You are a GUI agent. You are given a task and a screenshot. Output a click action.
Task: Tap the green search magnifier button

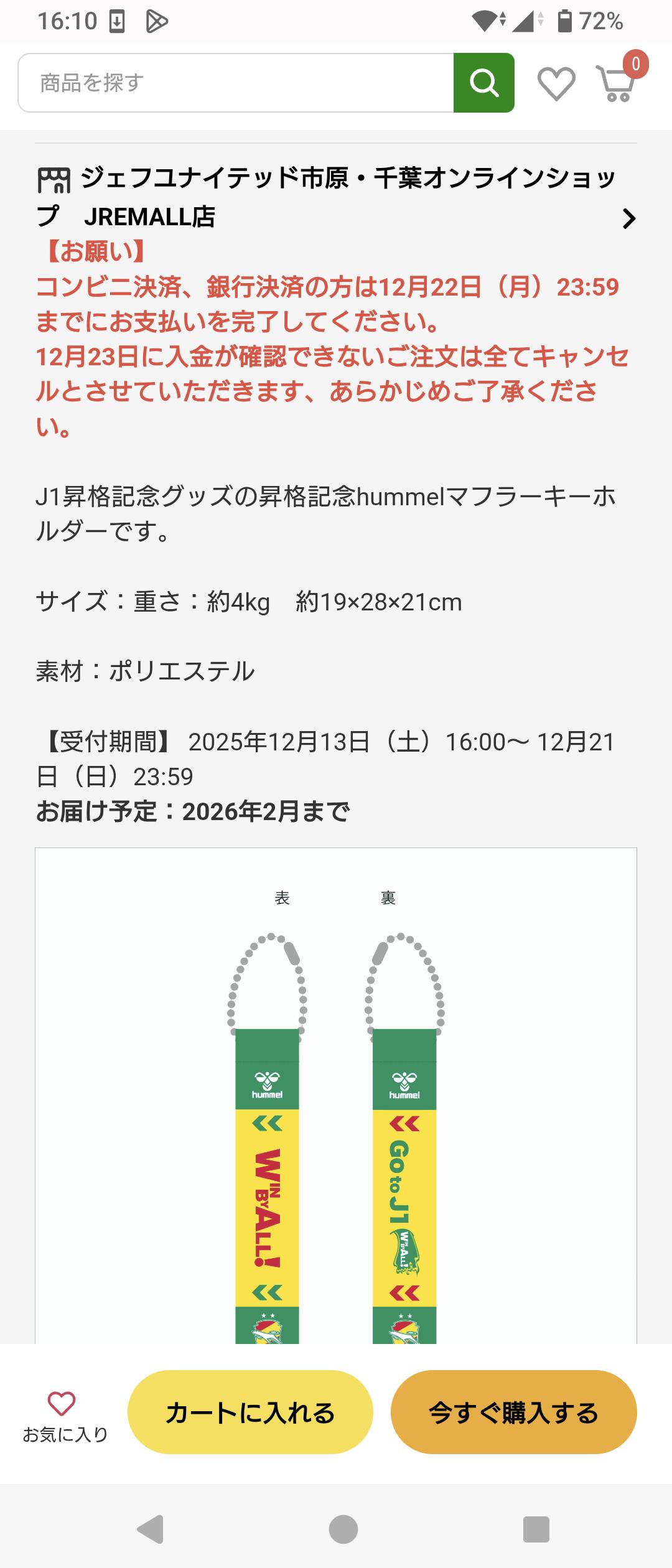483,83
